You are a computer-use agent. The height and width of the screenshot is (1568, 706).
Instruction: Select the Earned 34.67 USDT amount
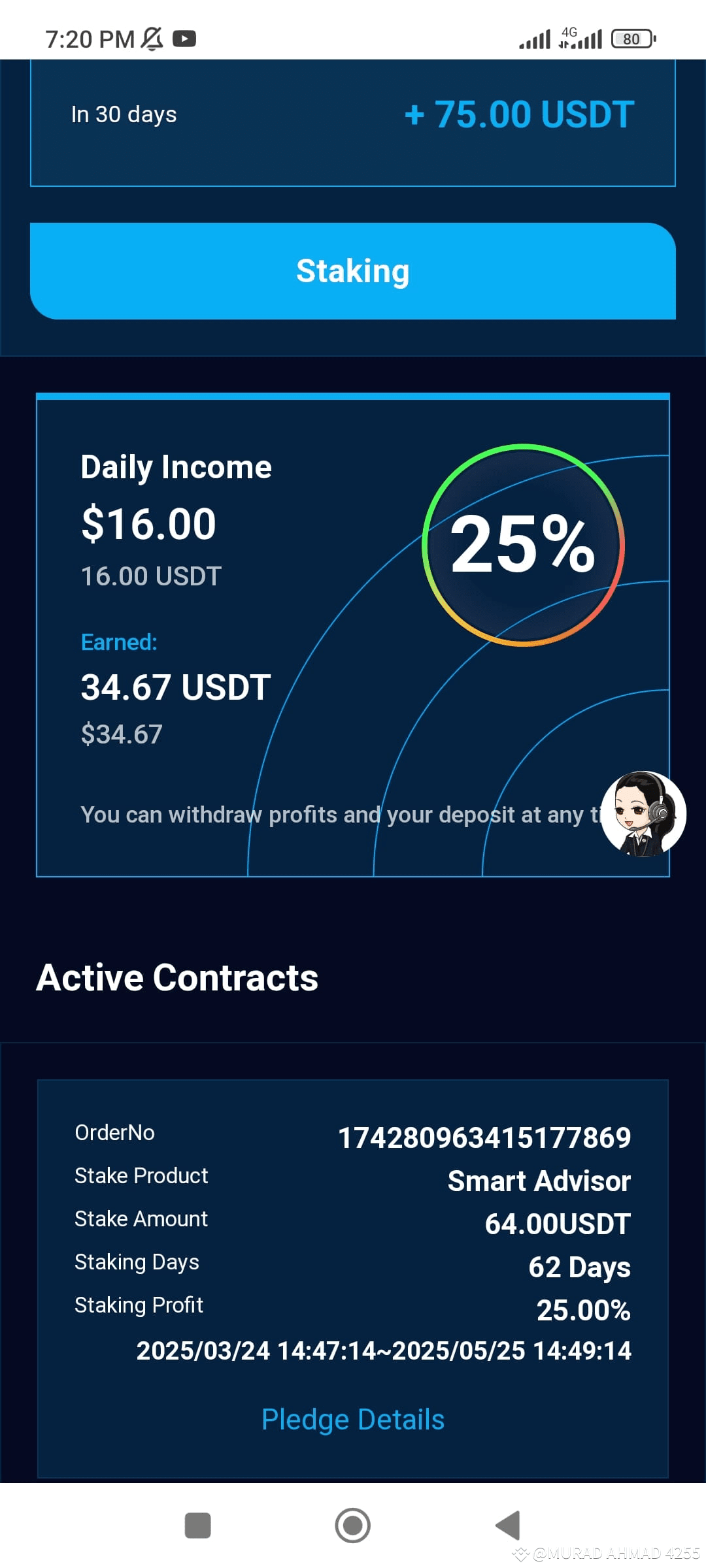(x=175, y=686)
